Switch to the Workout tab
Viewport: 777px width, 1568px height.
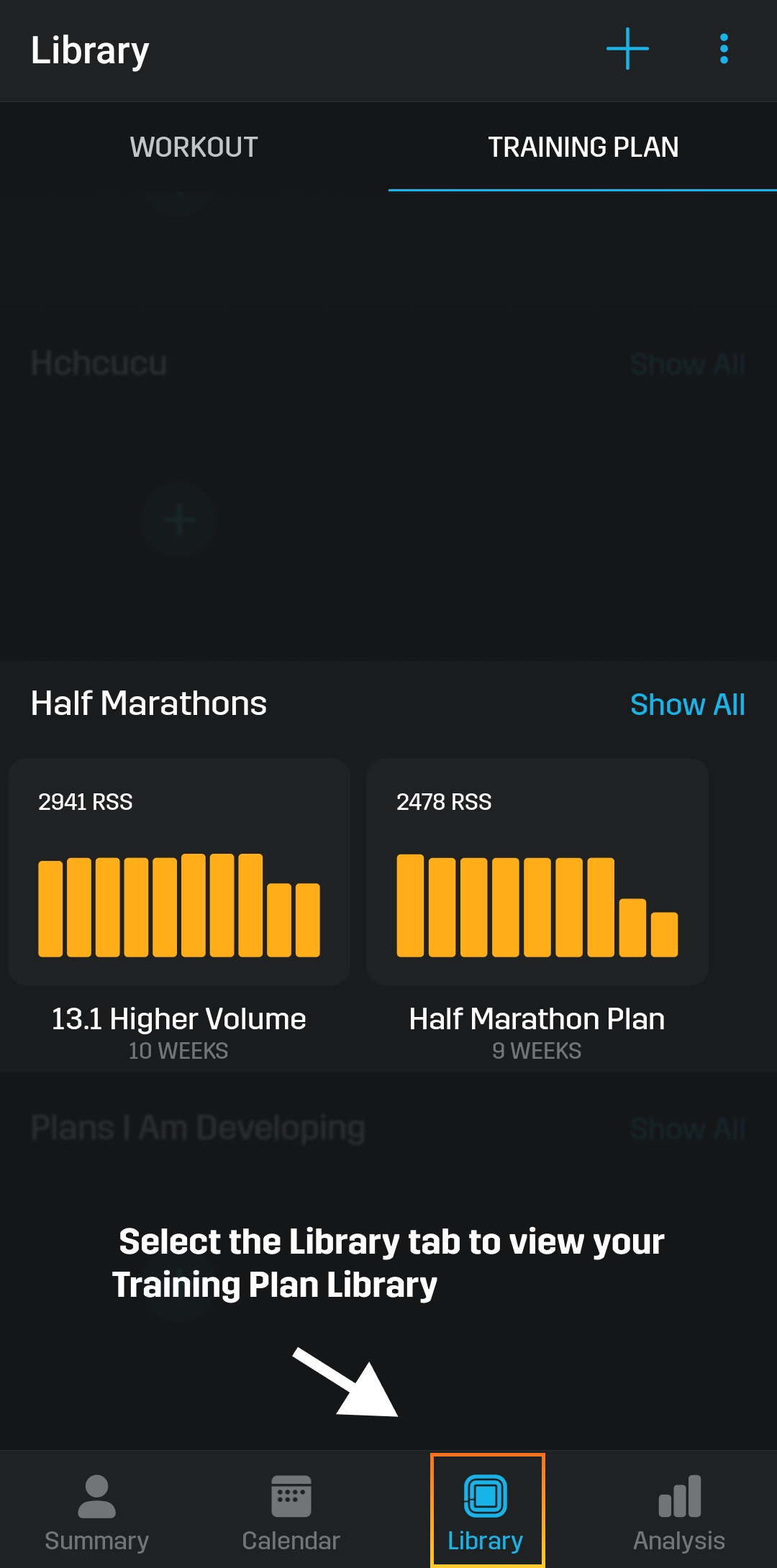point(194,147)
